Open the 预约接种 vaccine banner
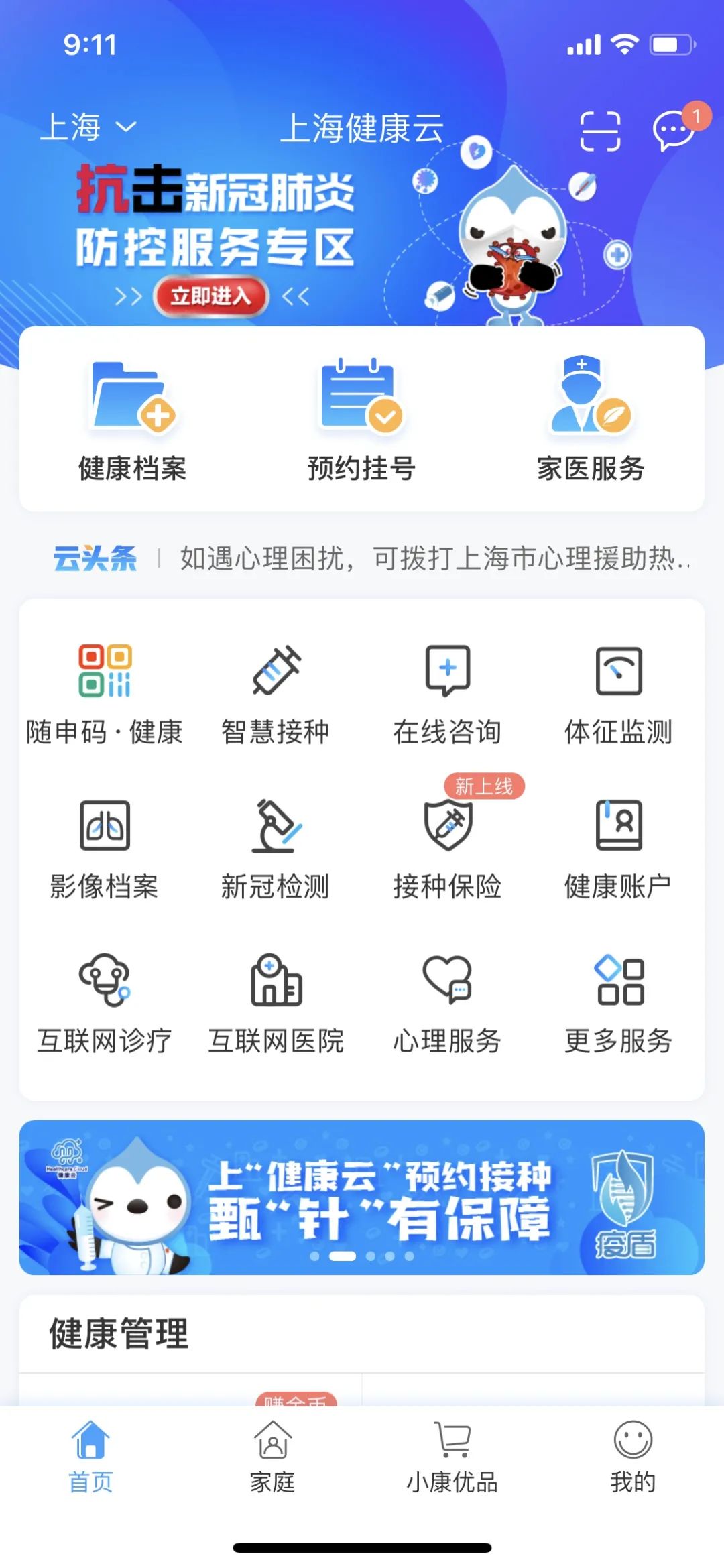 361,1197
